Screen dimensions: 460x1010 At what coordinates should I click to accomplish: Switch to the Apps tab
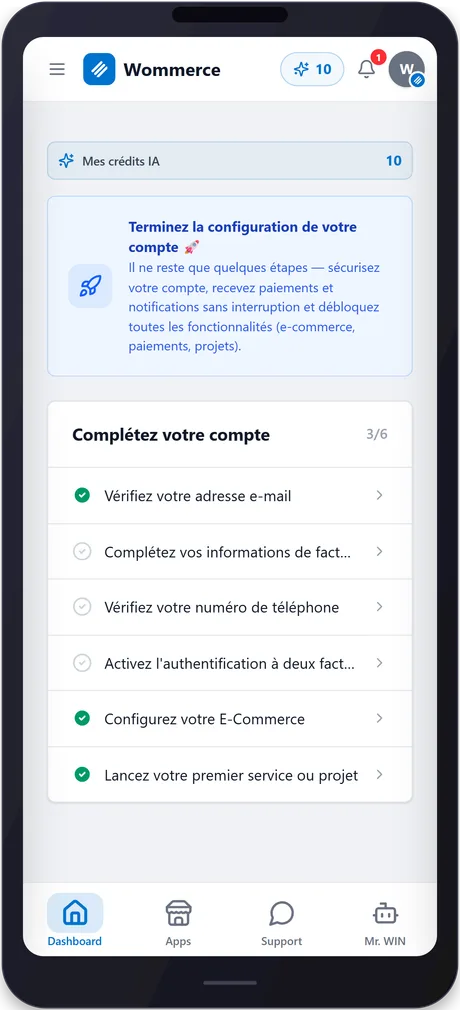[178, 921]
